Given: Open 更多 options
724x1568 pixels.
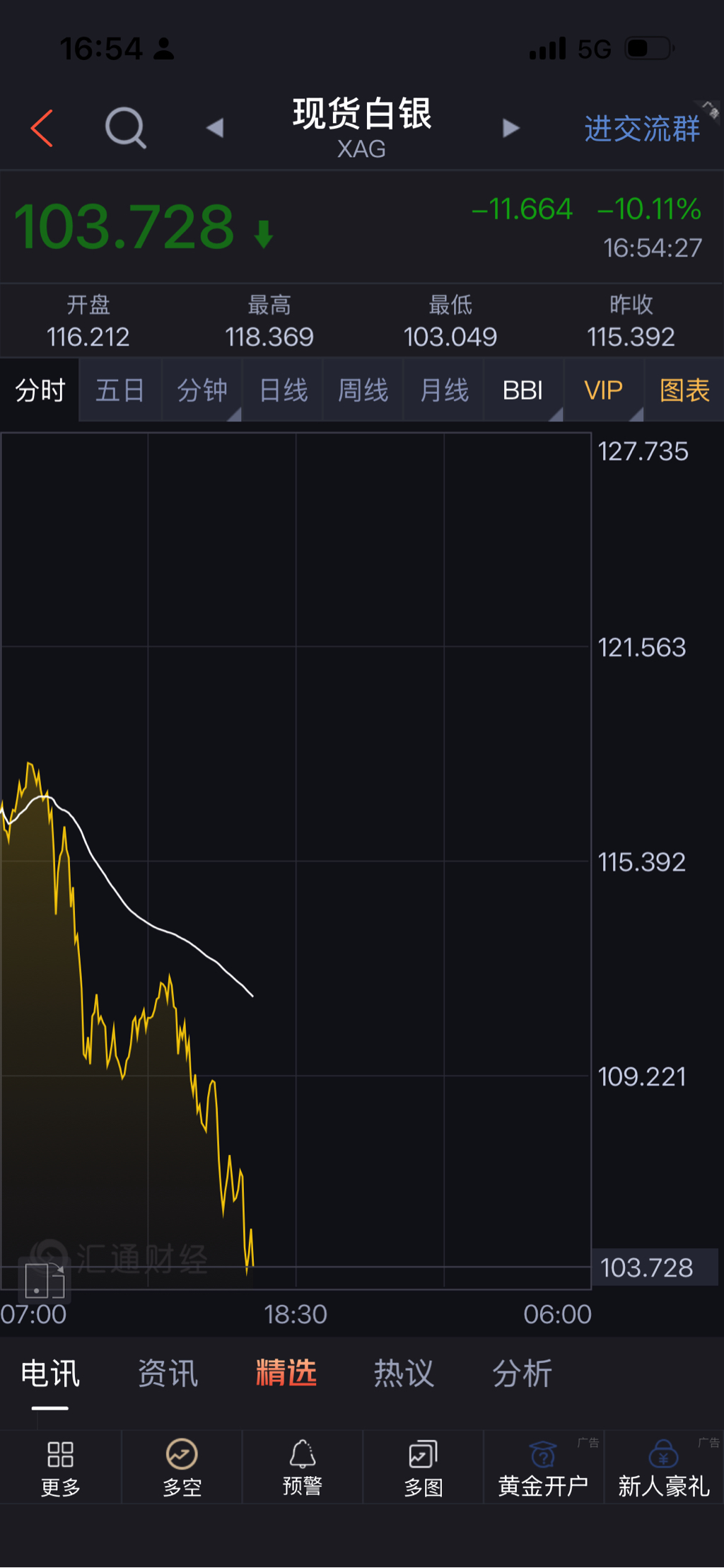Looking at the screenshot, I should coord(61,1468).
